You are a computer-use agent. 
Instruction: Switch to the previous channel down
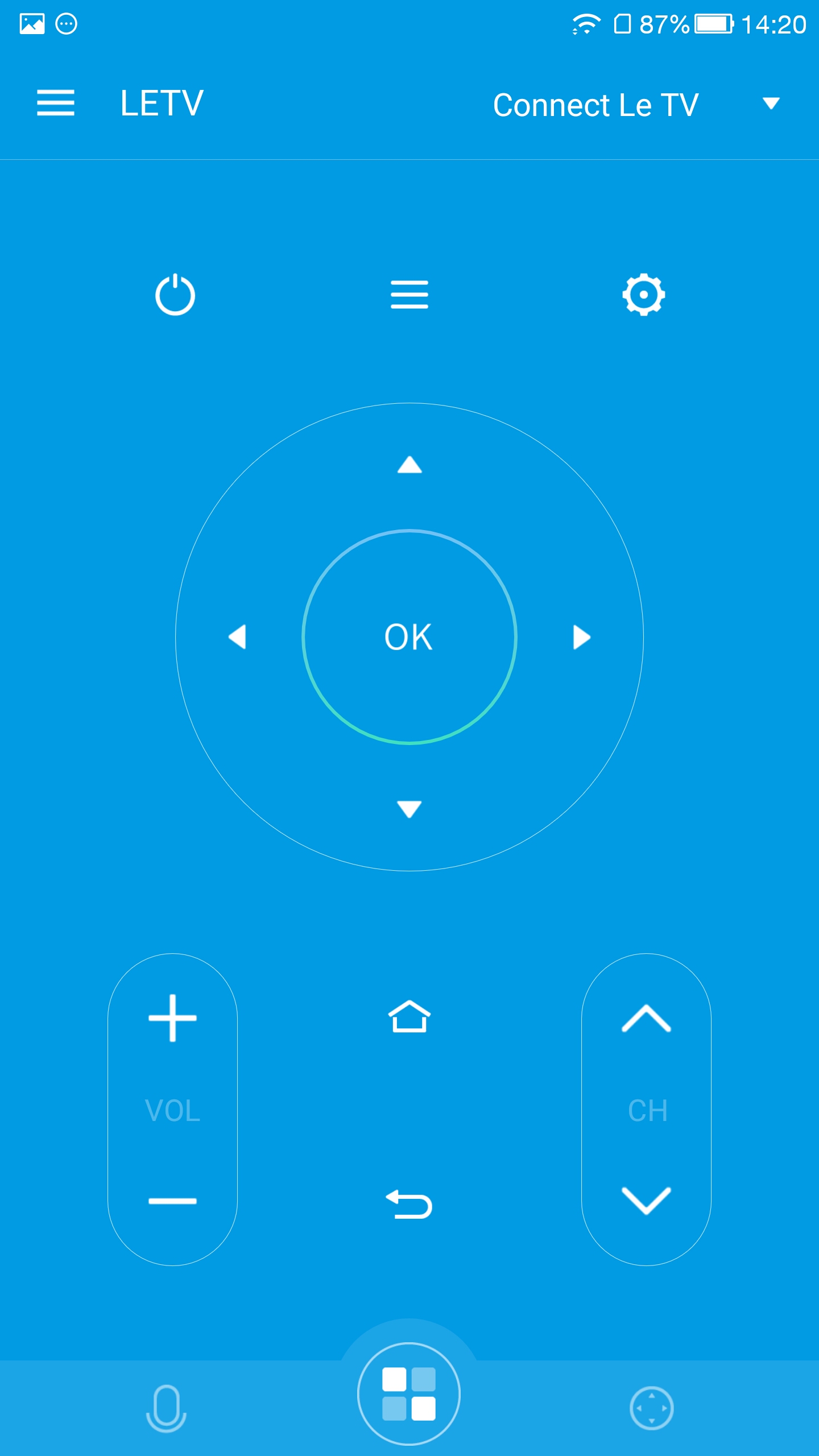click(646, 1201)
